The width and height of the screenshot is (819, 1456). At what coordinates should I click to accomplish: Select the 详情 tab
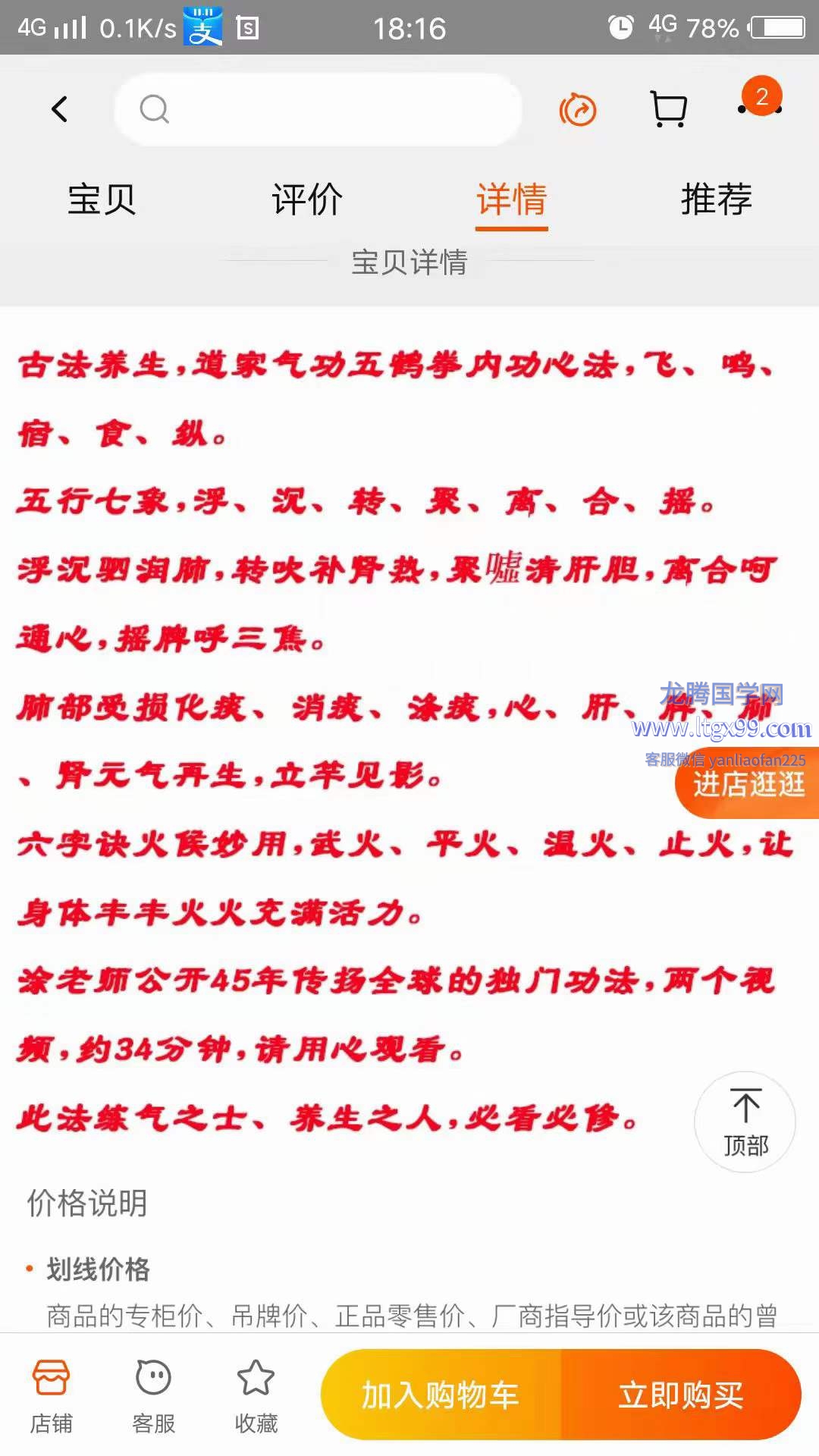pyautogui.click(x=512, y=199)
